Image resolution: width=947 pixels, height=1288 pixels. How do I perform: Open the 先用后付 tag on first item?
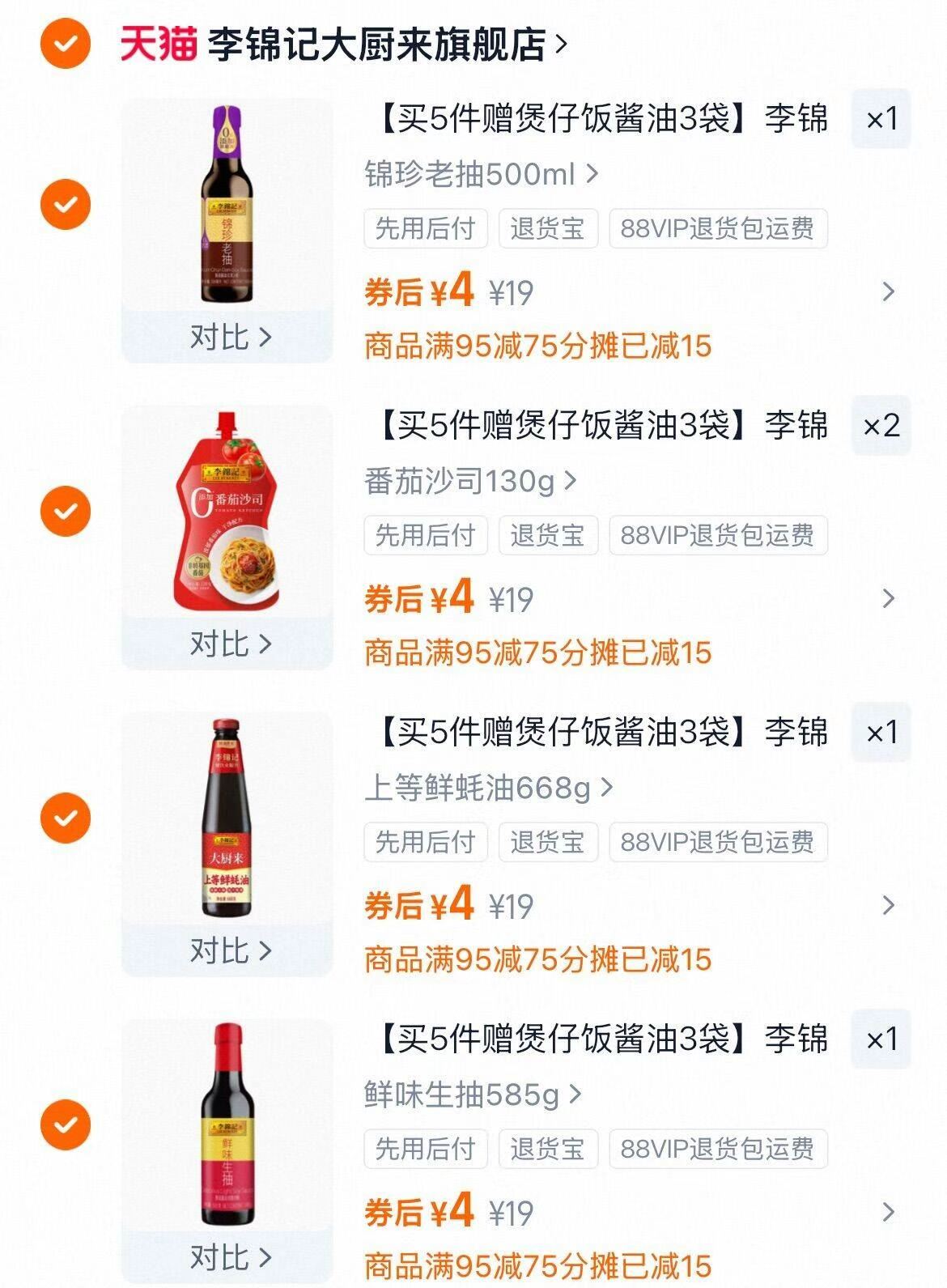pos(424,228)
